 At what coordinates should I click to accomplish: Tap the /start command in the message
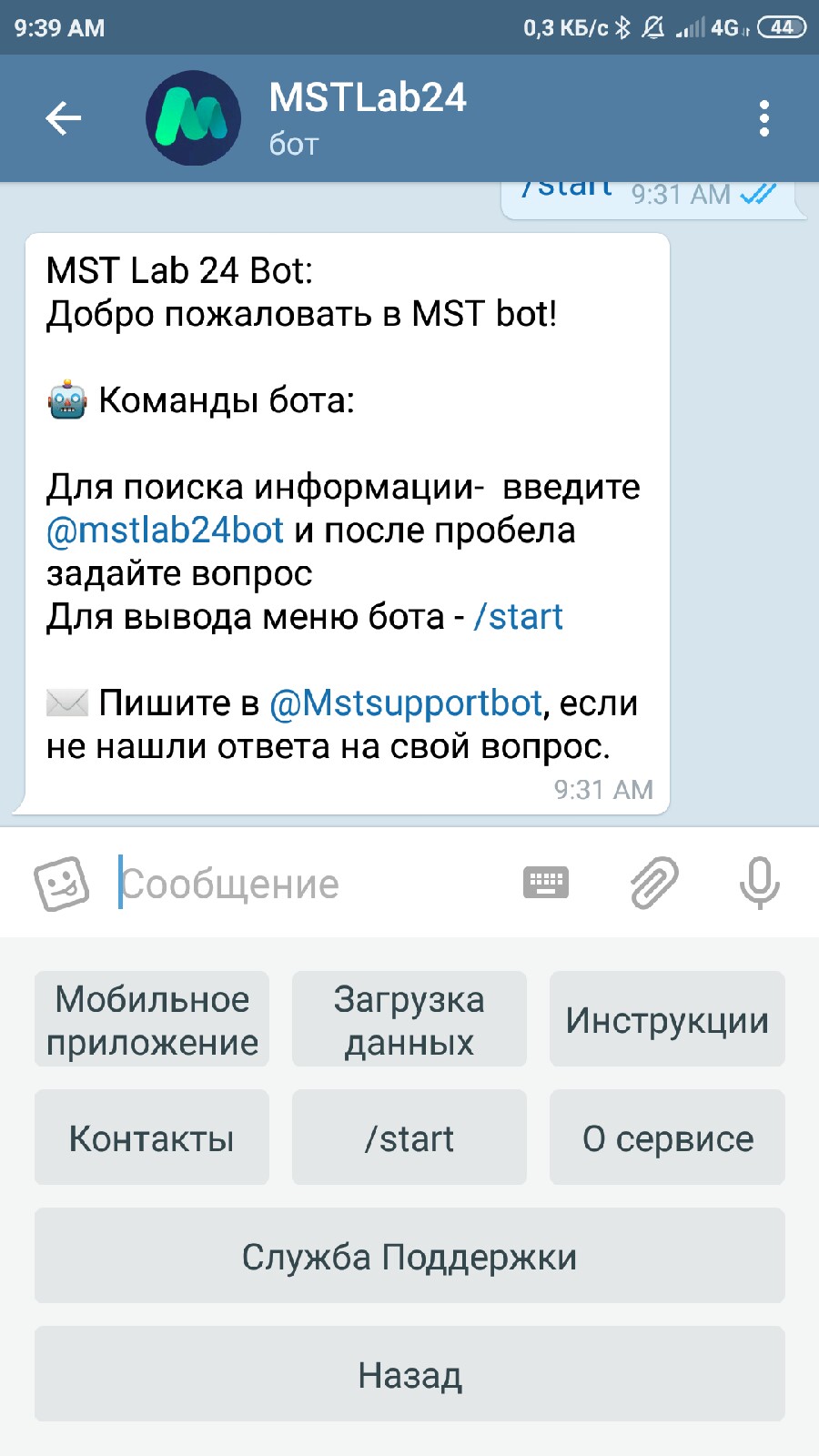(x=518, y=617)
